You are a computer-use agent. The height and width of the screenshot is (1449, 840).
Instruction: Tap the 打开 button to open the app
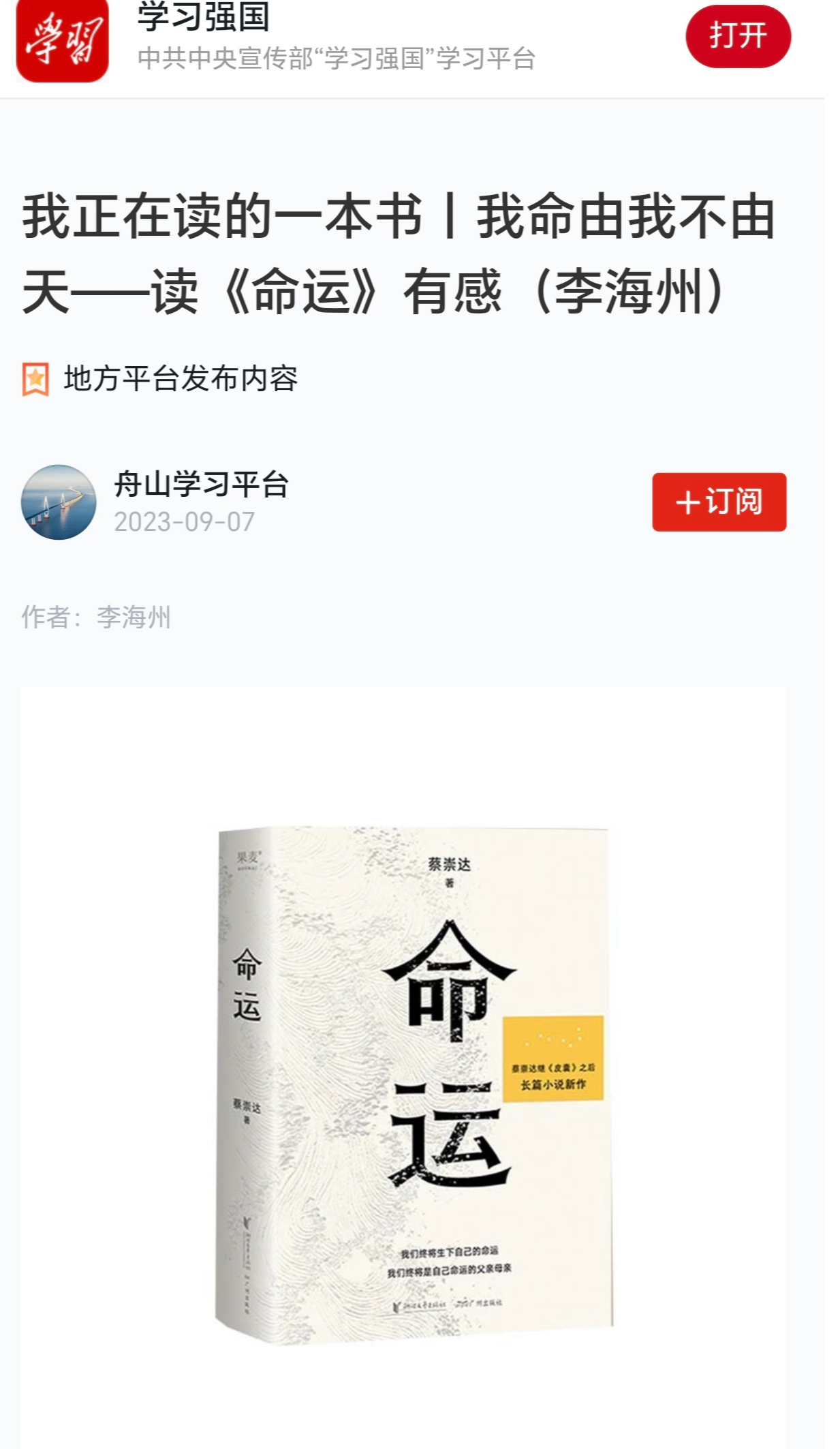pyautogui.click(x=738, y=36)
